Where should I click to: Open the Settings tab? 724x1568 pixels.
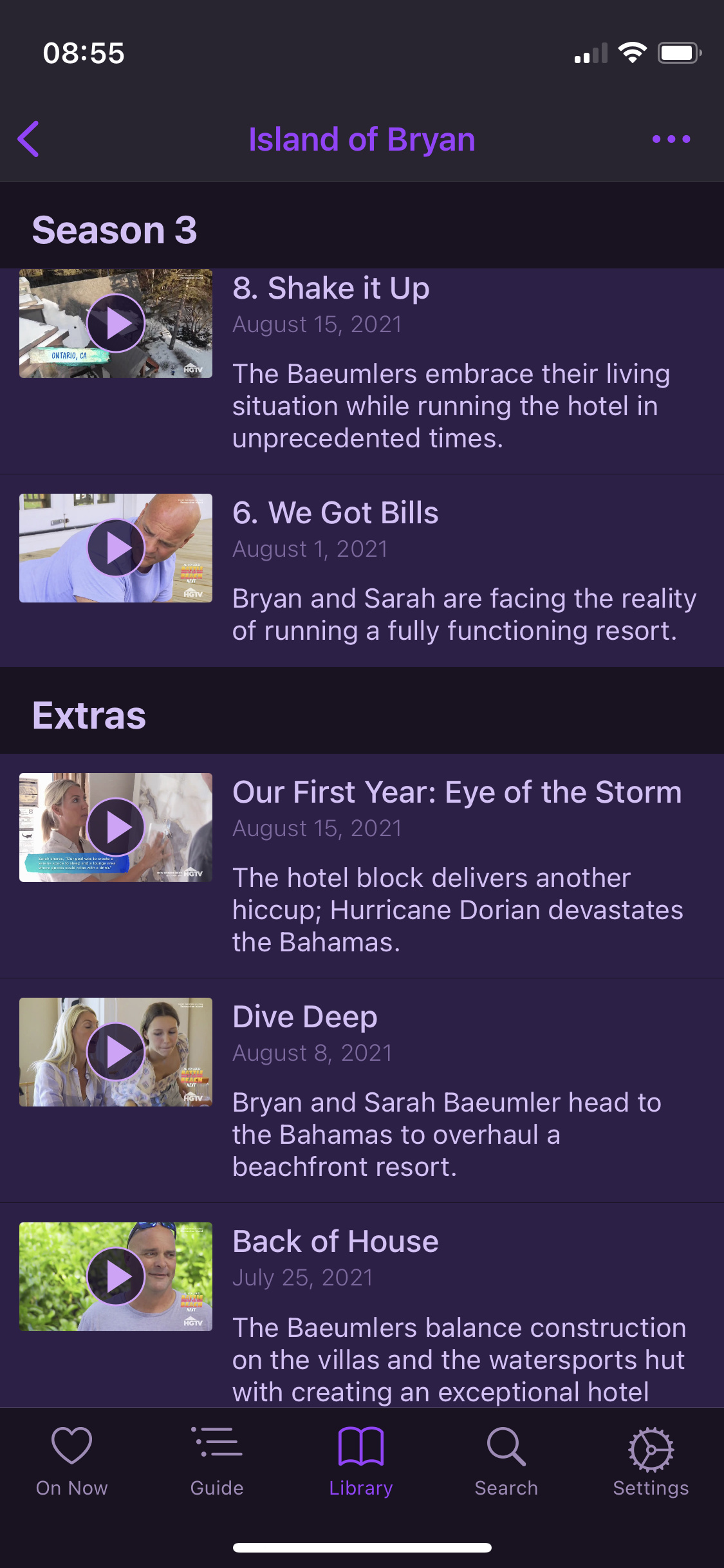tap(651, 1461)
